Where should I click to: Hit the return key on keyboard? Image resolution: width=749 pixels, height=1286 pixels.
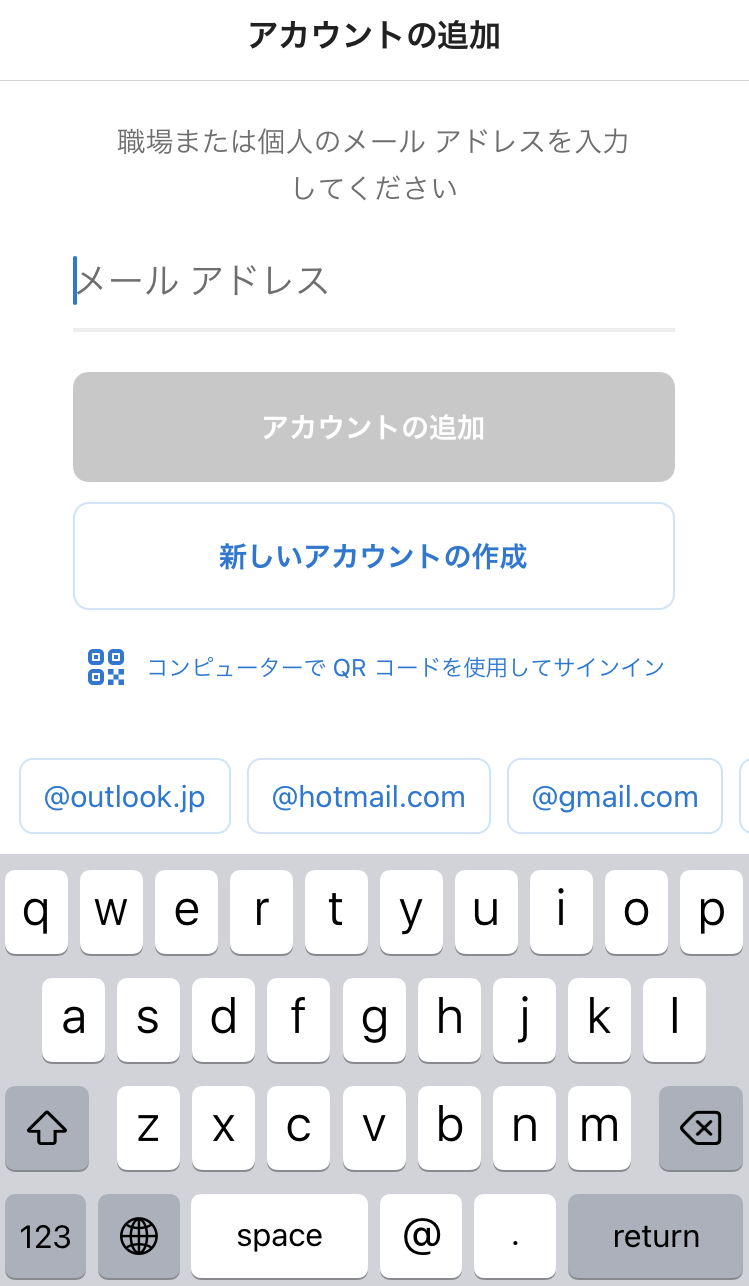coord(656,1236)
